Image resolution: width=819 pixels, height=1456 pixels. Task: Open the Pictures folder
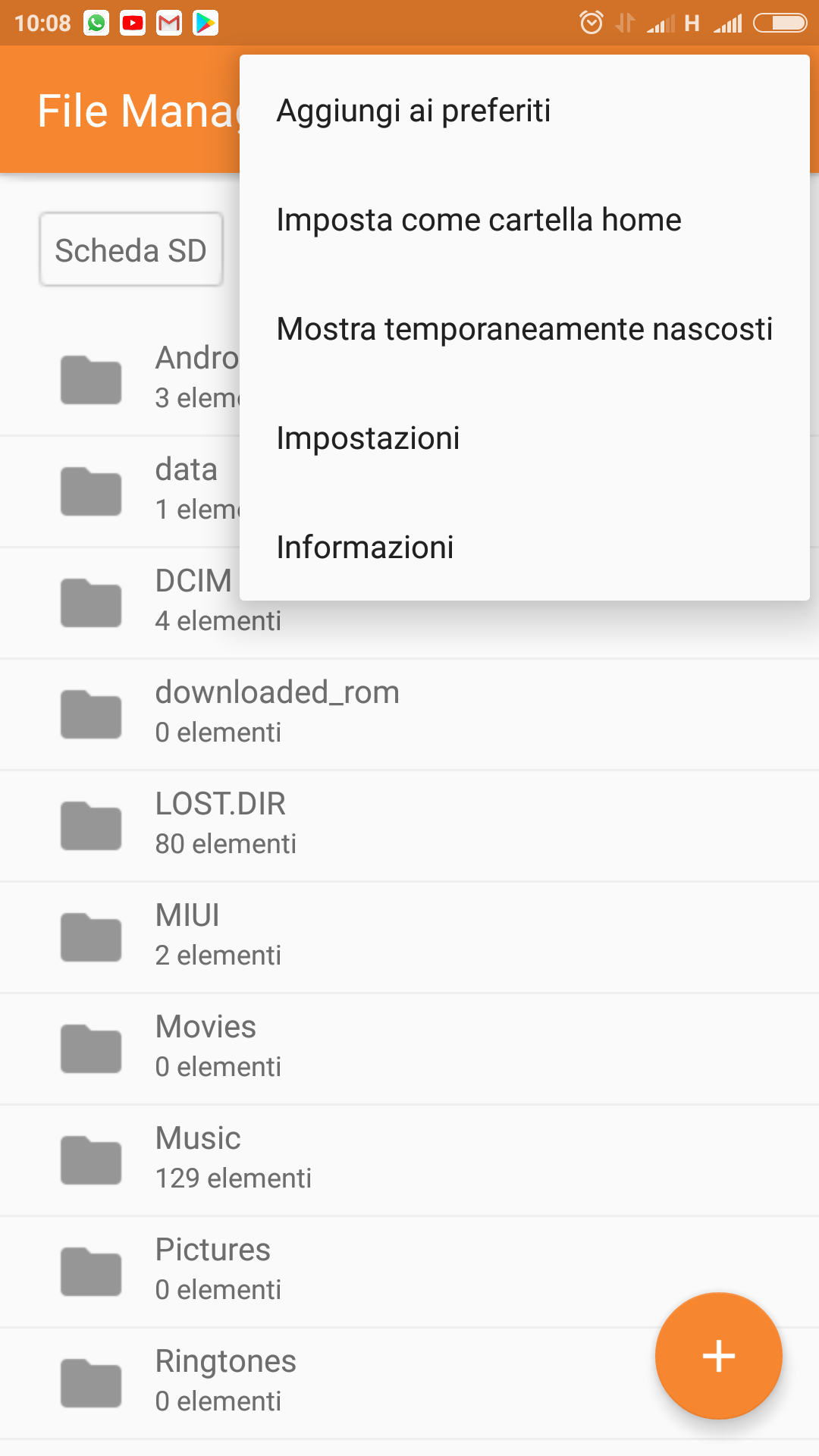(x=409, y=1272)
